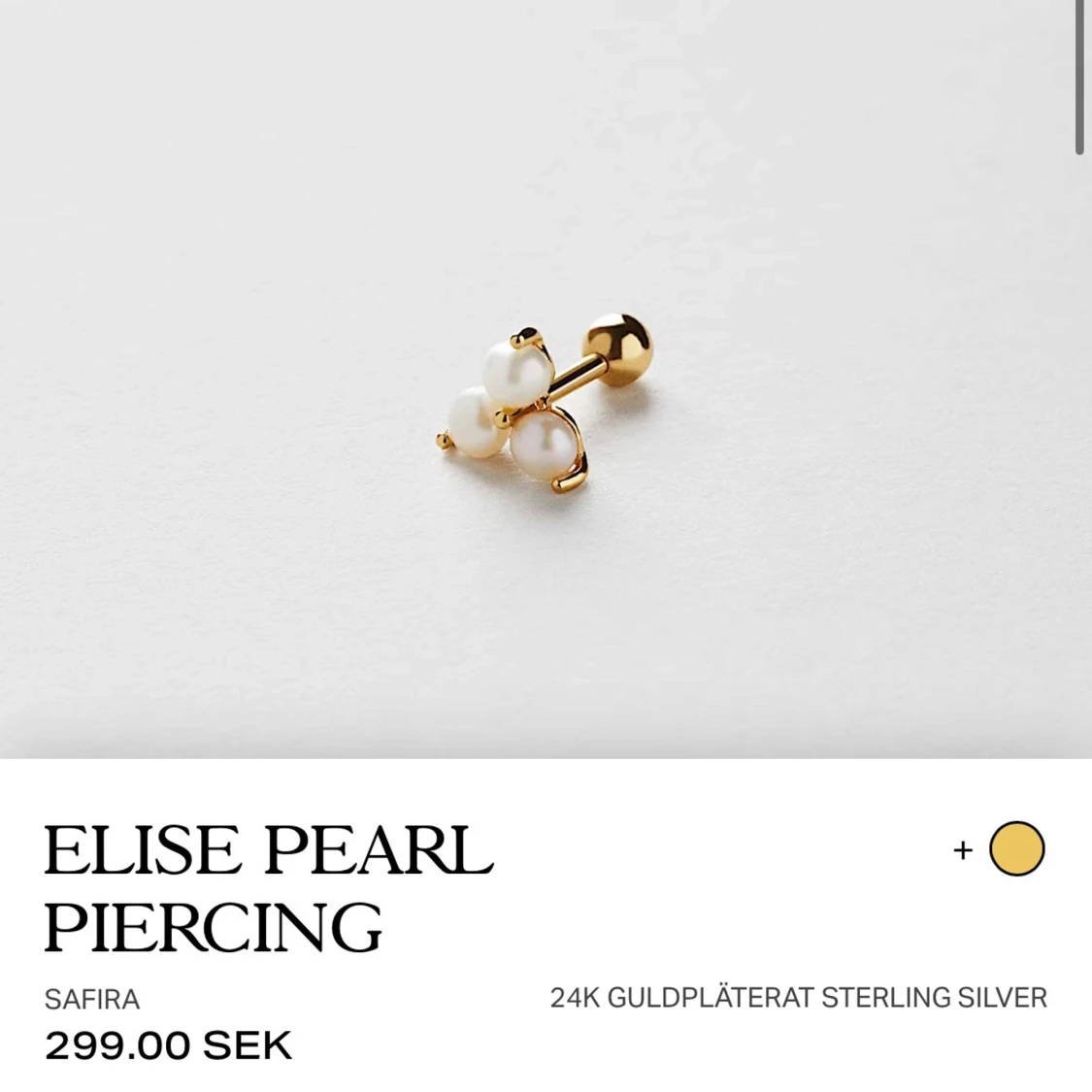Expand more color options with the plus

click(963, 850)
